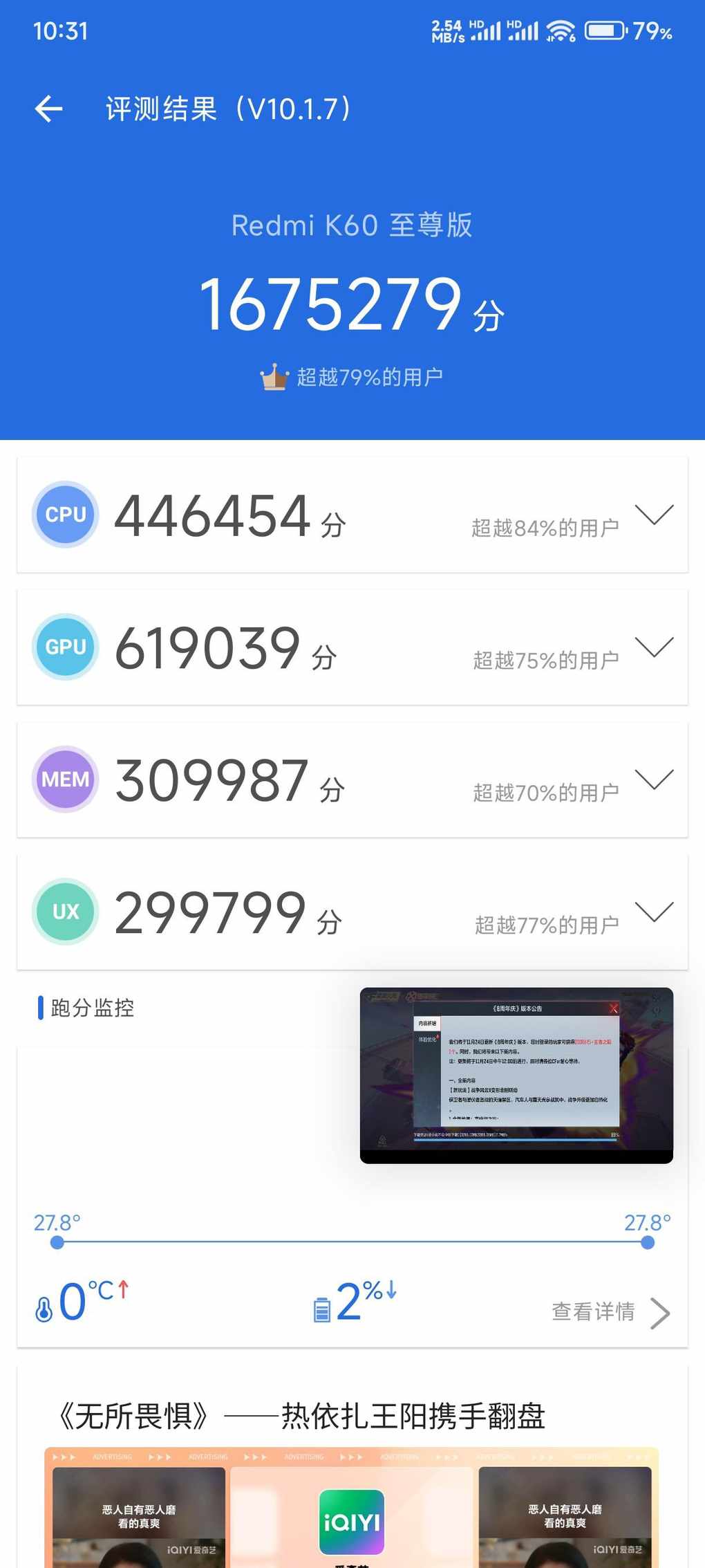
Task: Open the iQIYI ad banner for 无所畏惧
Action: point(352,1506)
